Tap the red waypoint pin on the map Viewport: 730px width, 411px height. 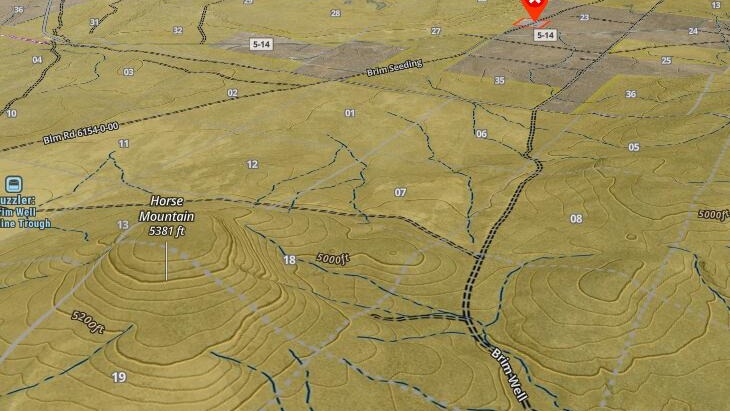[x=535, y=7]
